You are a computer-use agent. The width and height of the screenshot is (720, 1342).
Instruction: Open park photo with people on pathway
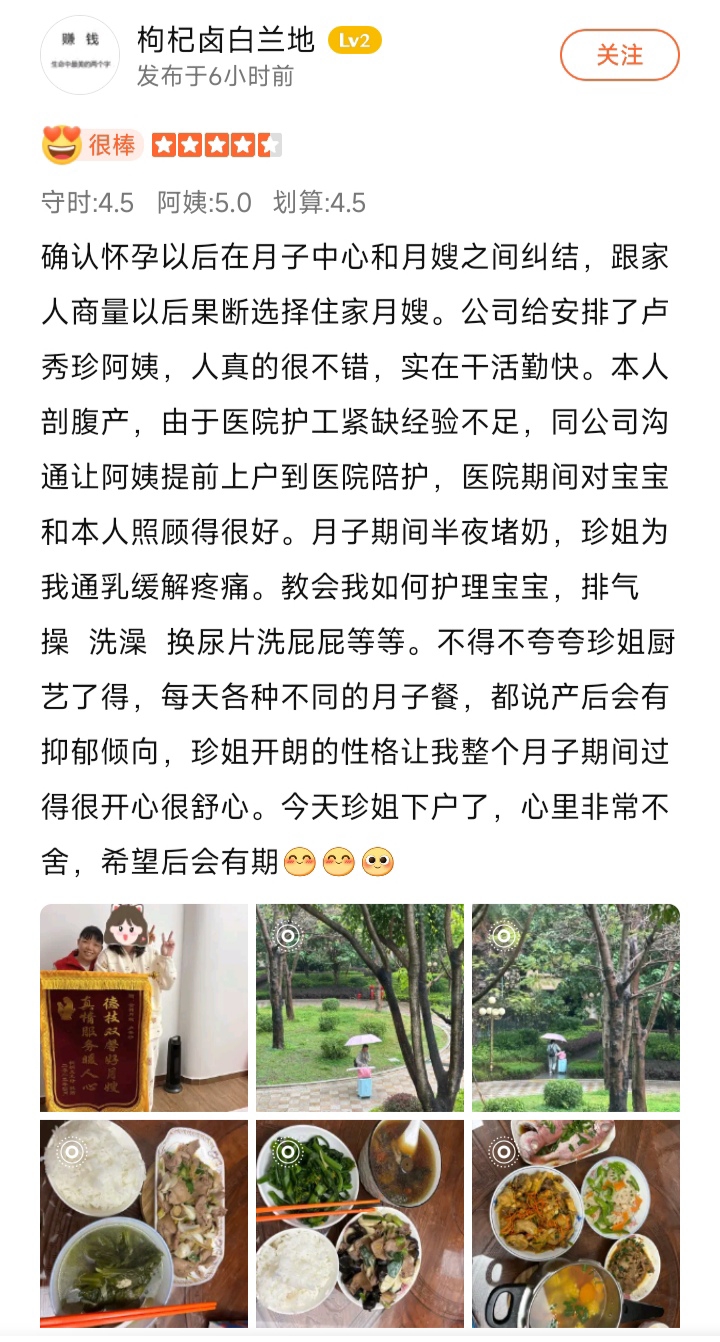pyautogui.click(x=576, y=1007)
